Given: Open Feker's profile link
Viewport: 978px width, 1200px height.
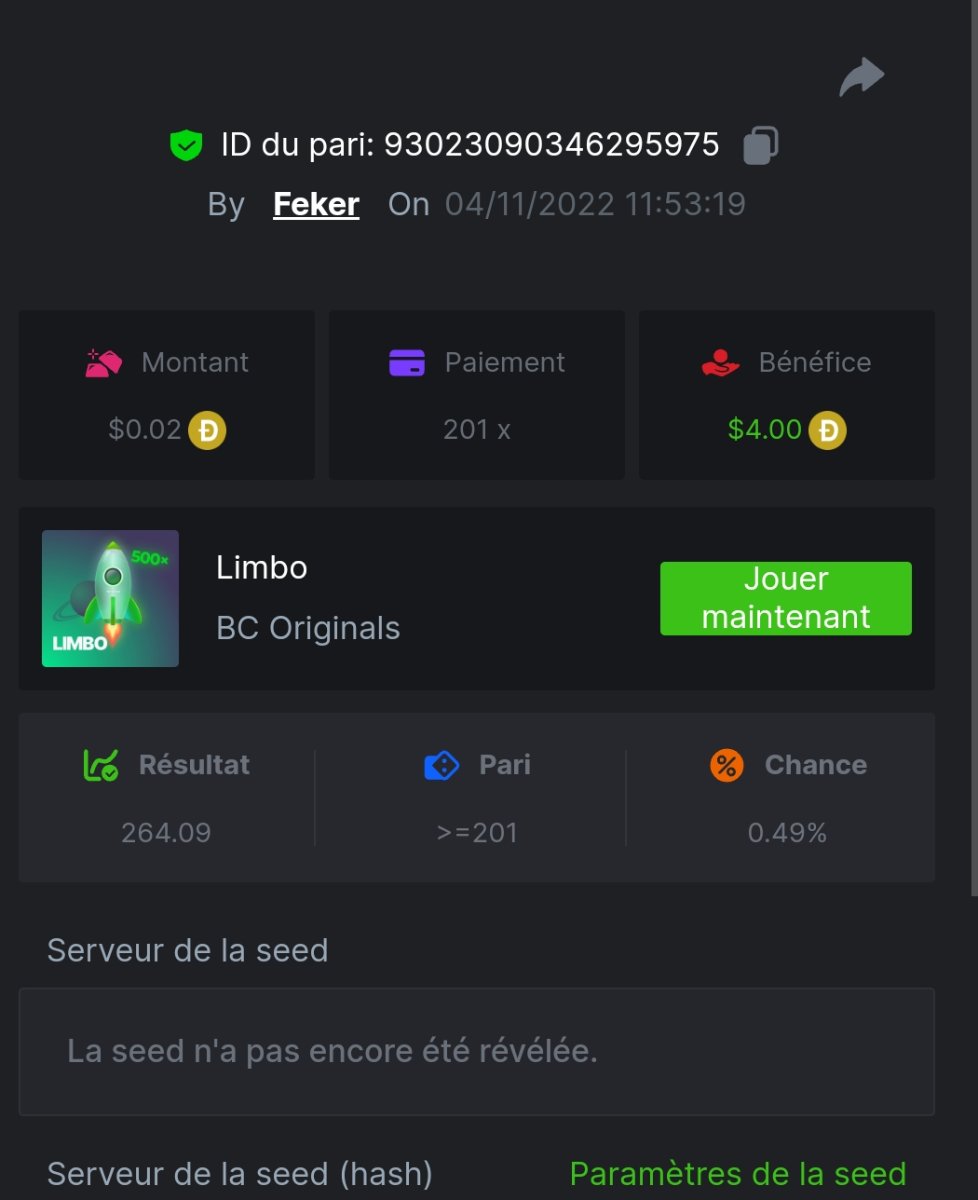Looking at the screenshot, I should [316, 205].
